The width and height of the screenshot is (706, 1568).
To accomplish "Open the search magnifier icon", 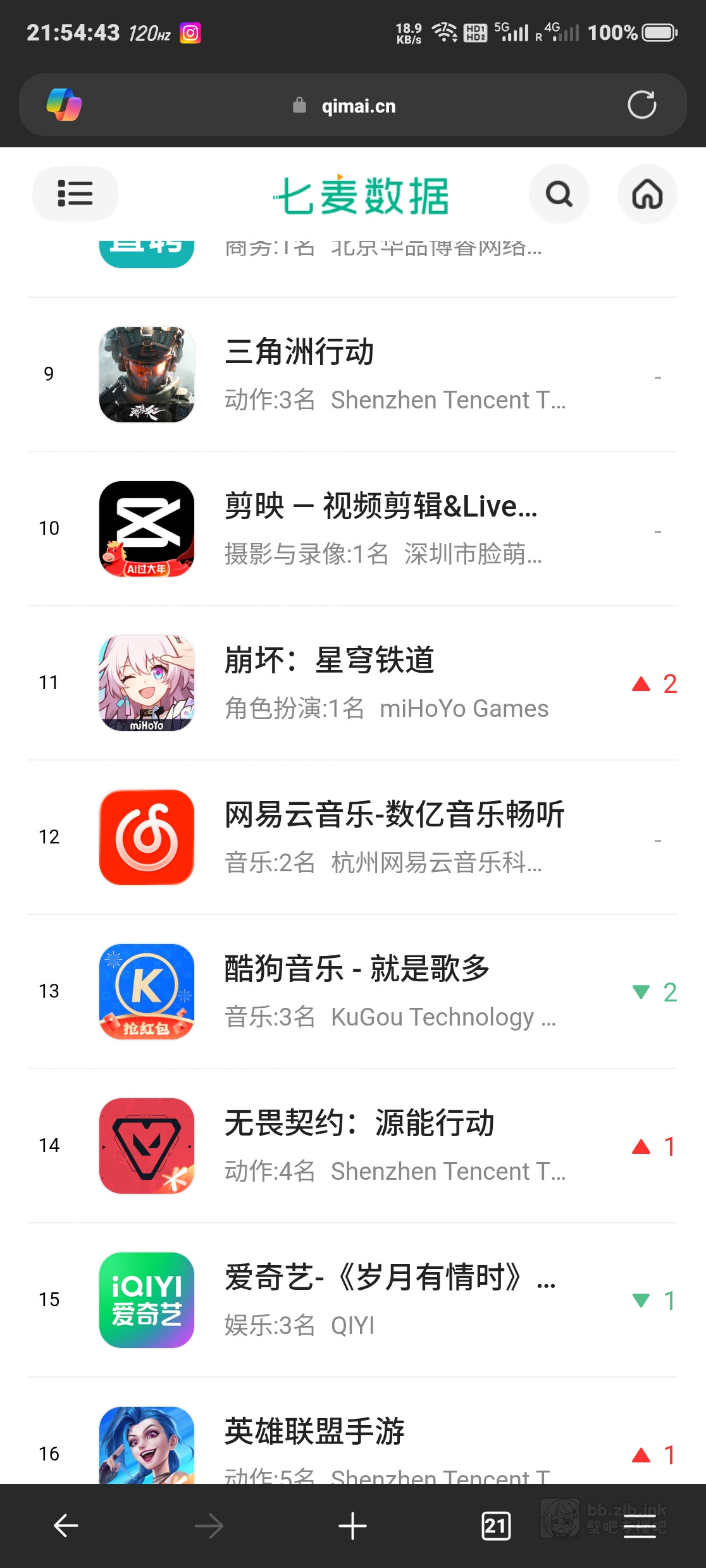I will [x=559, y=194].
